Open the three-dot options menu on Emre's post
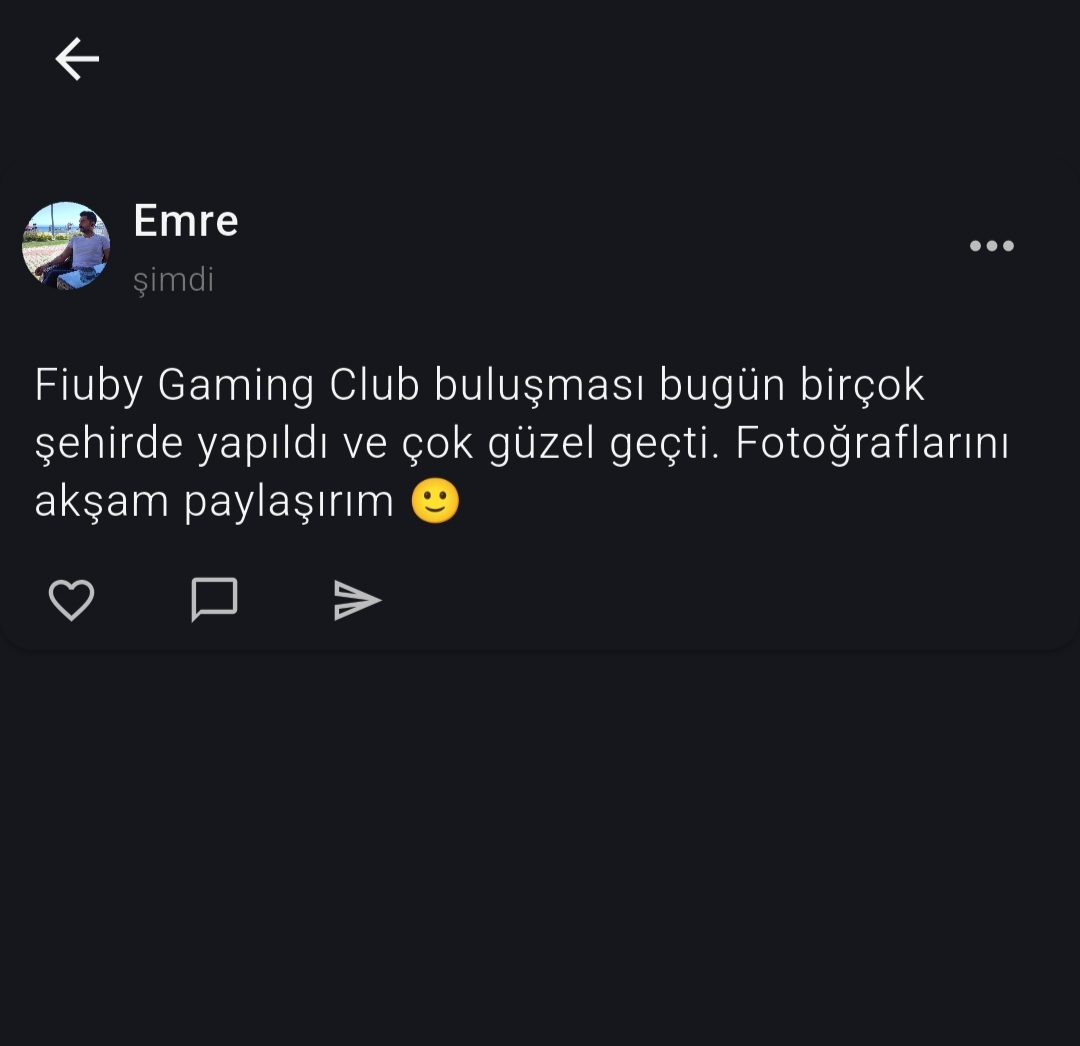Screen dimensions: 1080x1046 (991, 246)
